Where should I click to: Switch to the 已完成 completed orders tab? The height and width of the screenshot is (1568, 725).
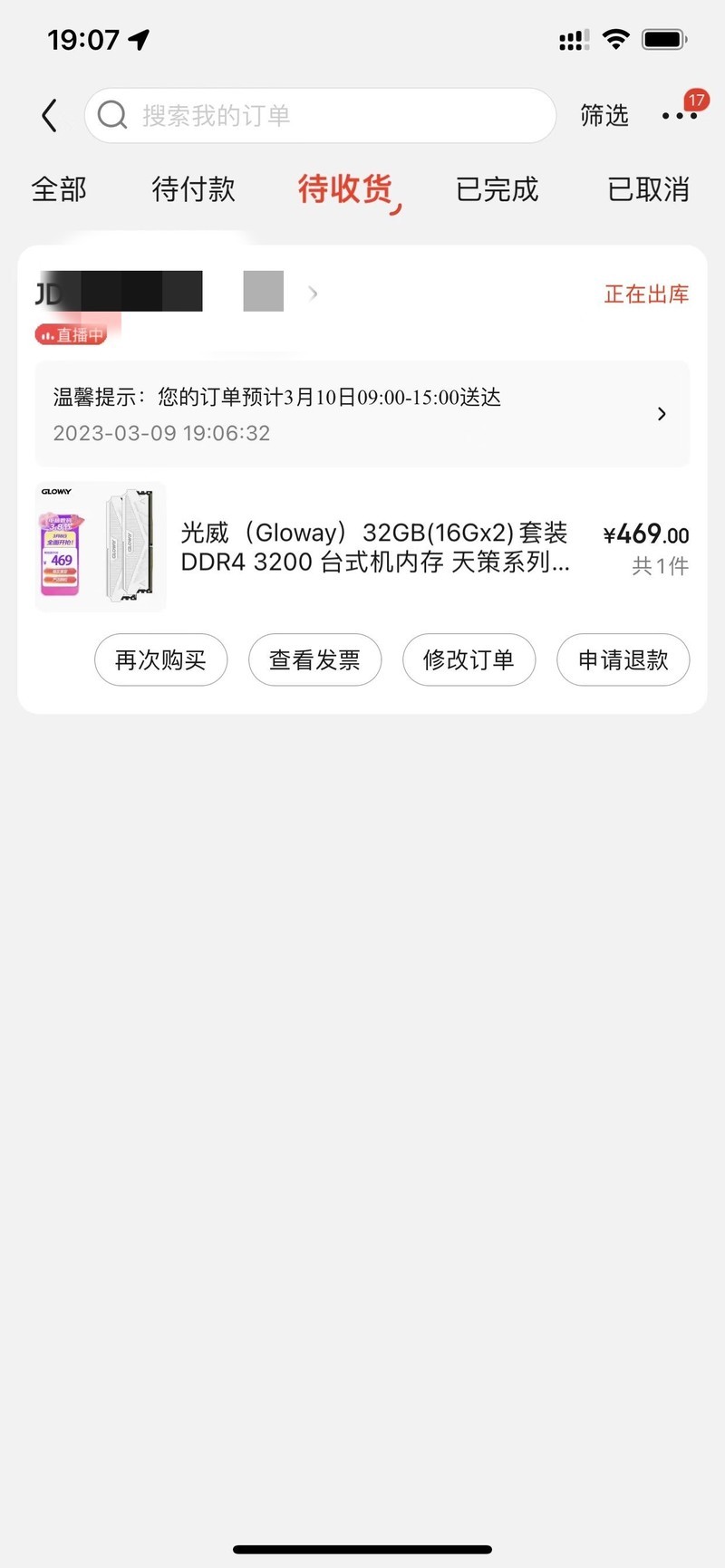(x=496, y=189)
